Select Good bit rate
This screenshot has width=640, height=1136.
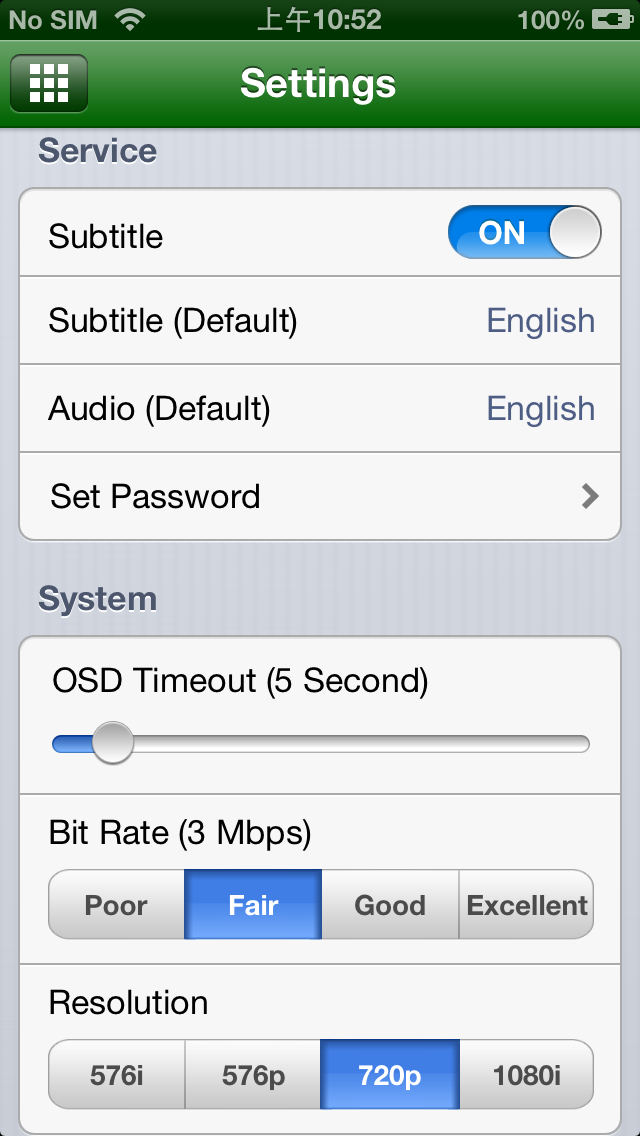390,905
